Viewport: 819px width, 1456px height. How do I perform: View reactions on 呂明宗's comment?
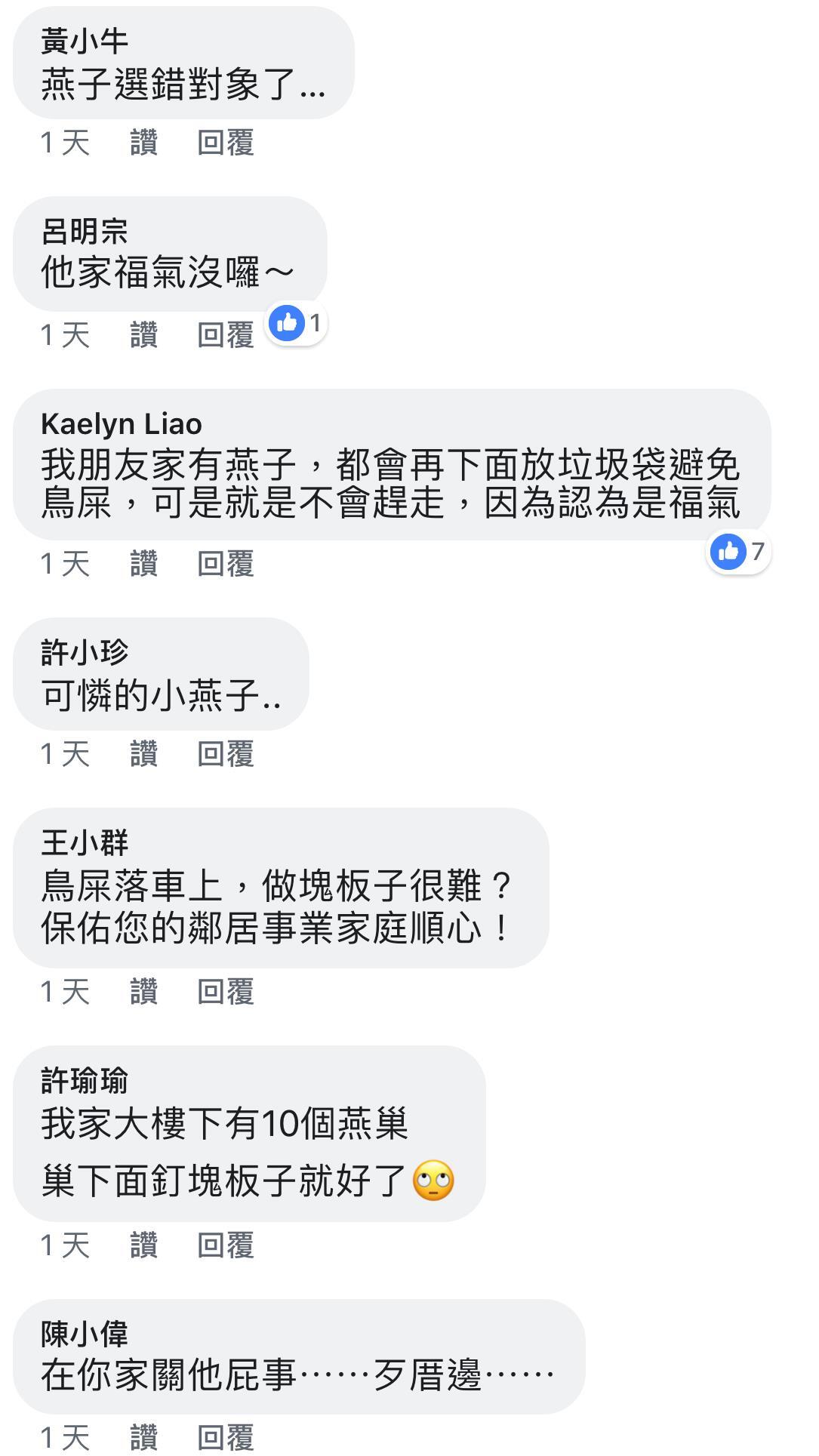[297, 324]
